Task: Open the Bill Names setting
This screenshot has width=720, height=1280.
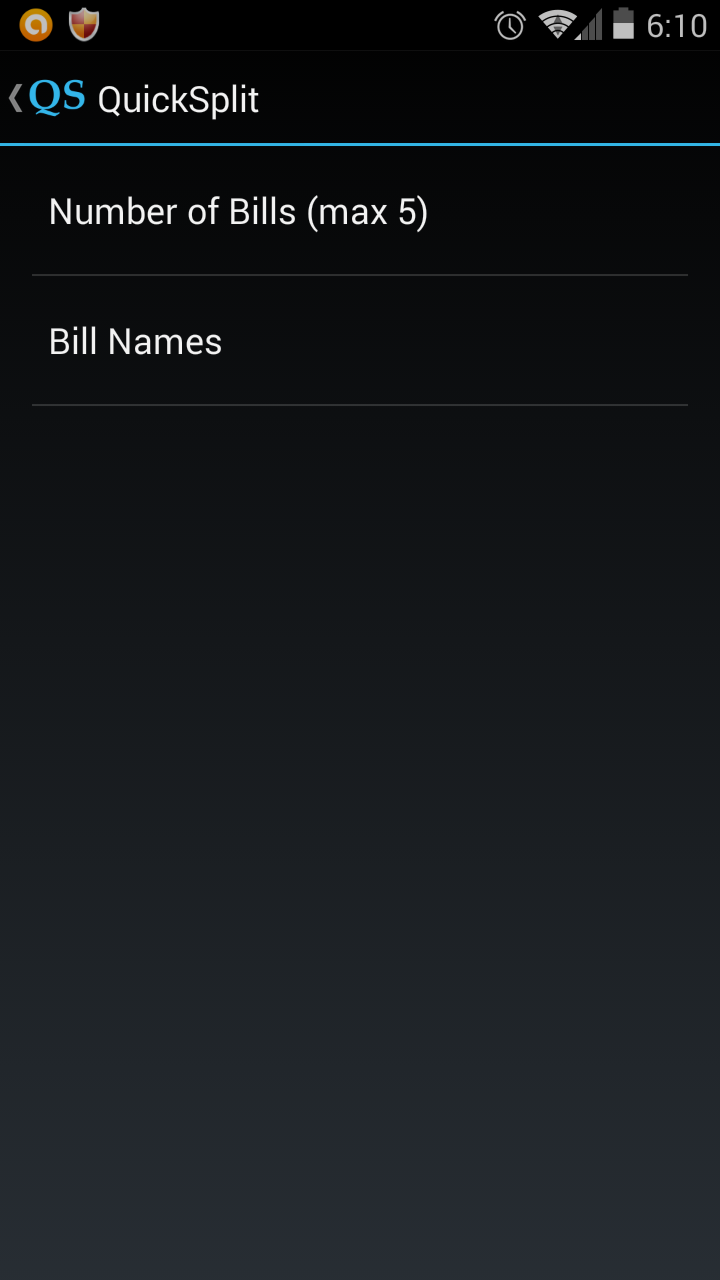Action: click(x=359, y=342)
